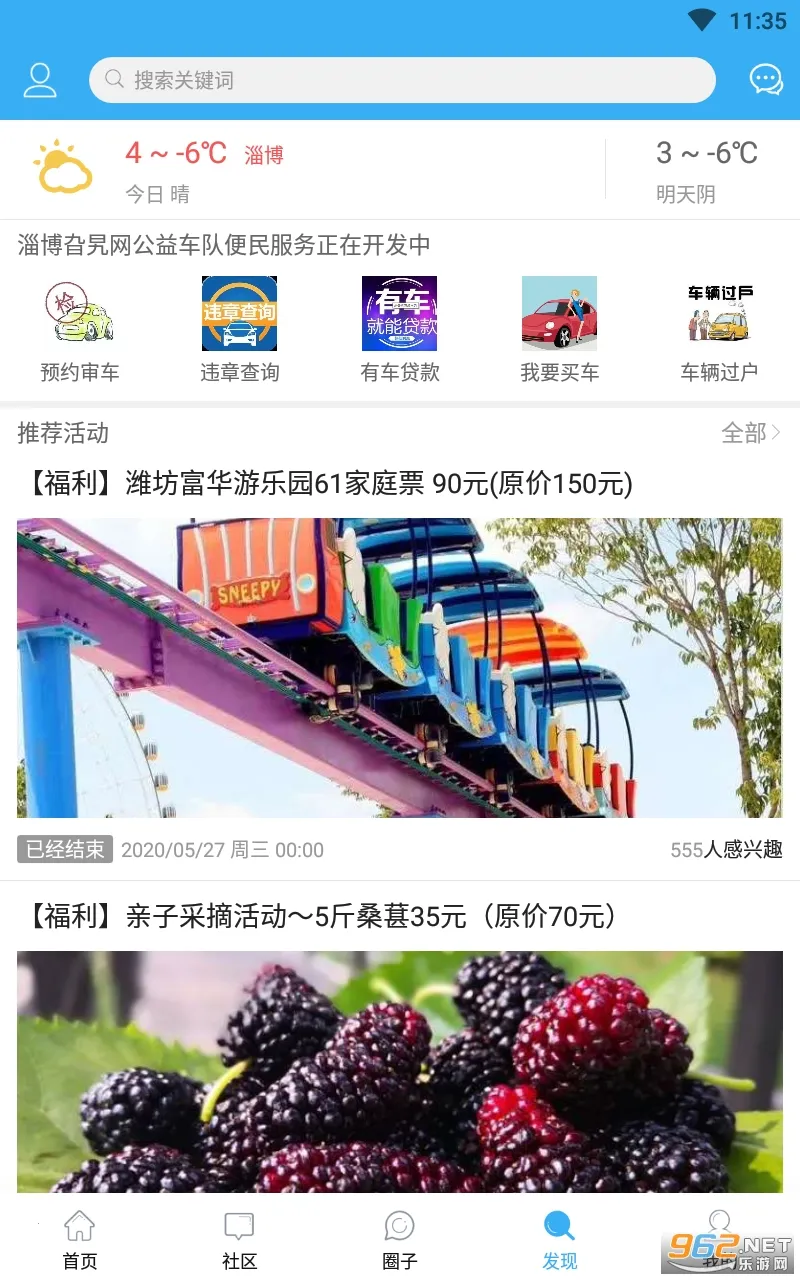Screen dimensions: 800x1280
Task: Switch to the 圈子 tab
Action: pos(400,1240)
